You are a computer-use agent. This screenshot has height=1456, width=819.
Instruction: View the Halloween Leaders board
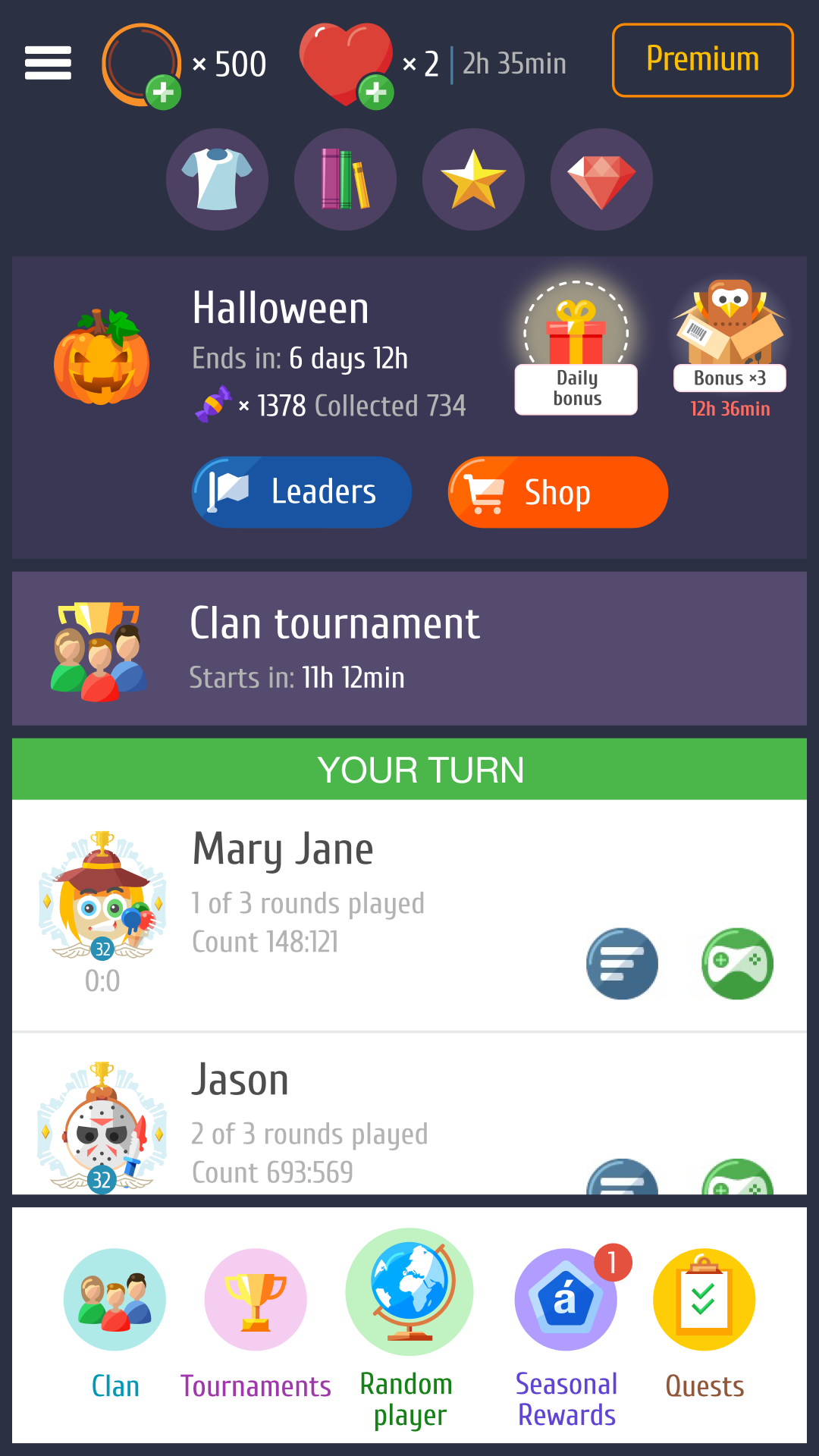pyautogui.click(x=302, y=492)
